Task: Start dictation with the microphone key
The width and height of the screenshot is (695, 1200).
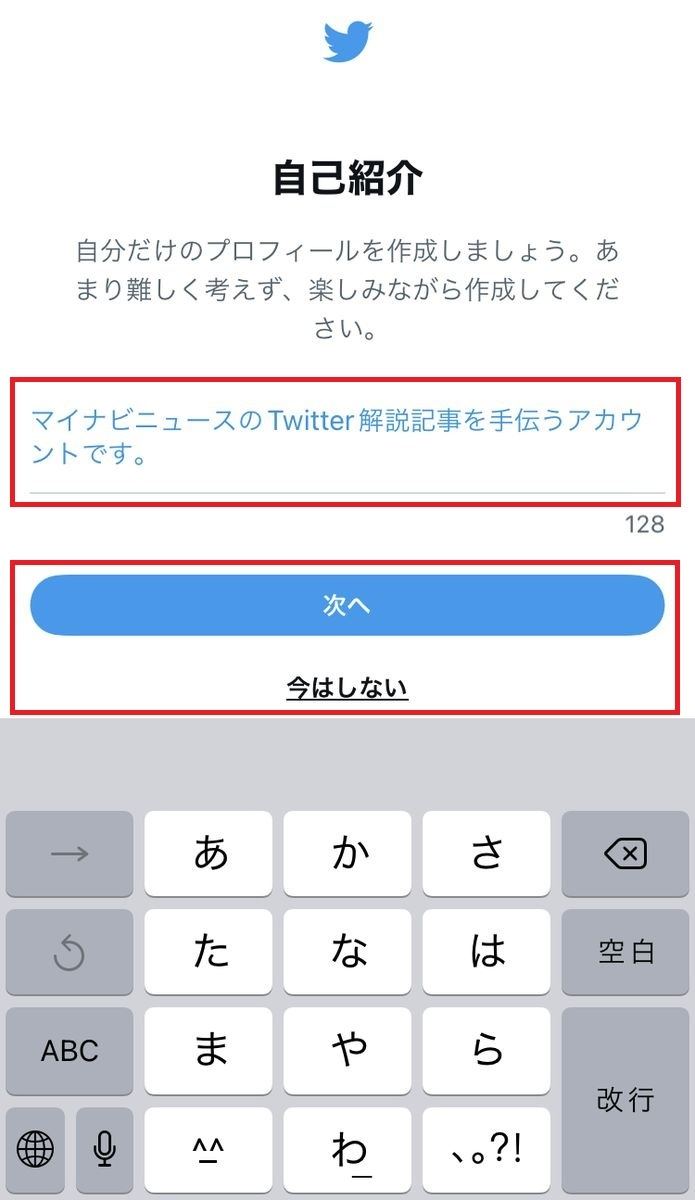Action: pos(104,1150)
